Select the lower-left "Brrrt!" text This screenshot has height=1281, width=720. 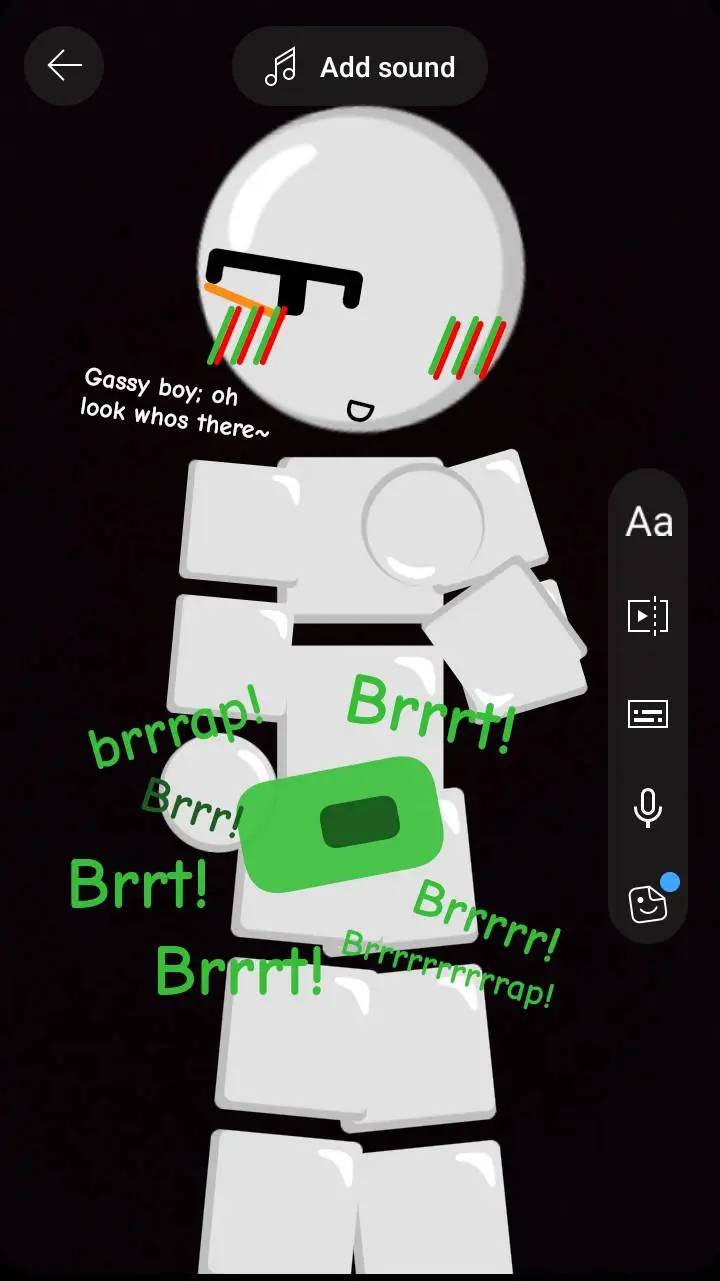coord(240,968)
